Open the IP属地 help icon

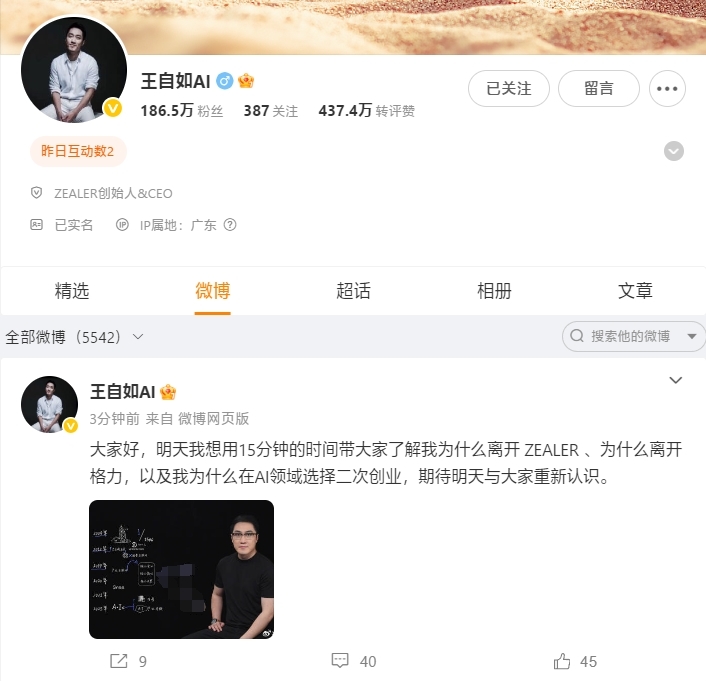[230, 225]
